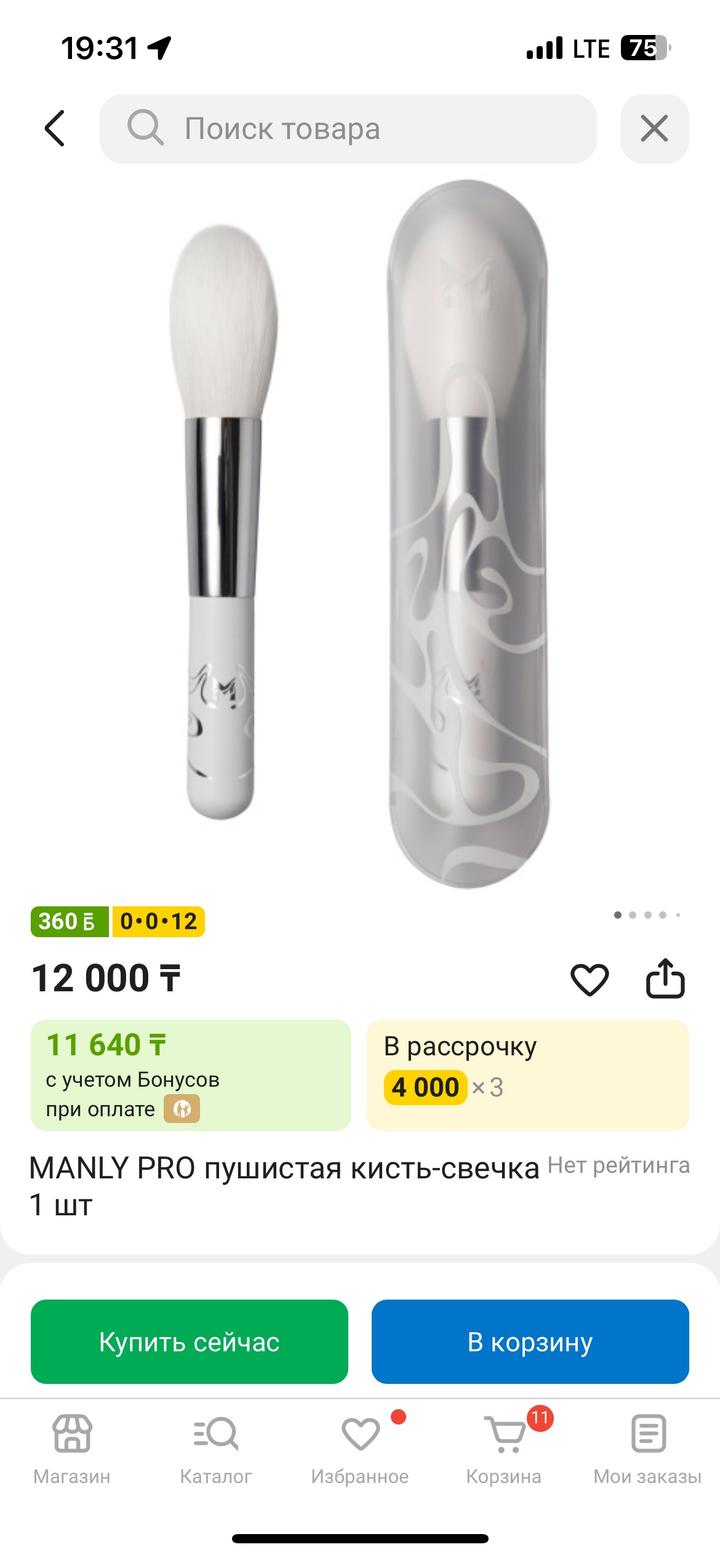This screenshot has width=720, height=1558.
Task: Switch to the Магазин tab
Action: click(72, 1449)
